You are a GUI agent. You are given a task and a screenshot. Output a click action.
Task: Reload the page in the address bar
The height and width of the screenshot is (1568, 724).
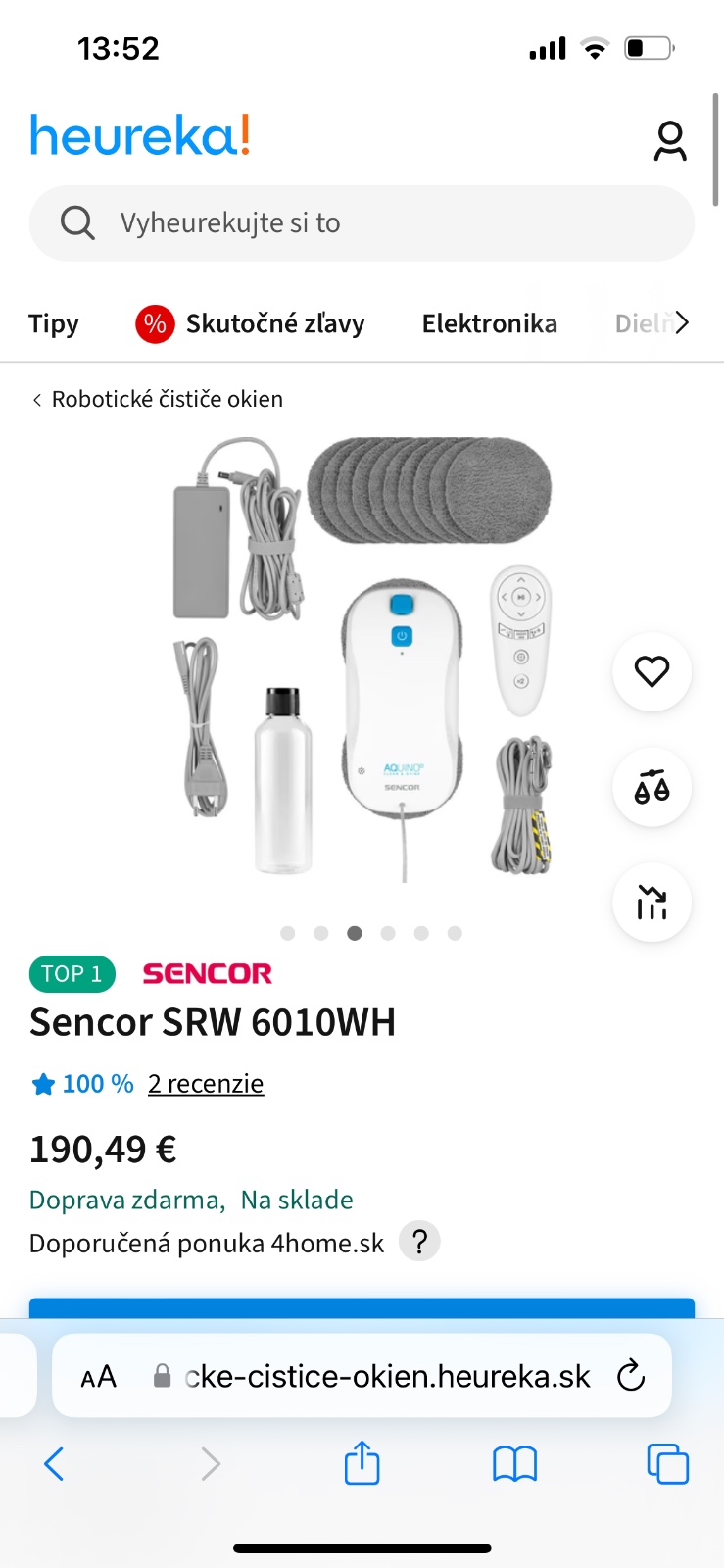631,1376
